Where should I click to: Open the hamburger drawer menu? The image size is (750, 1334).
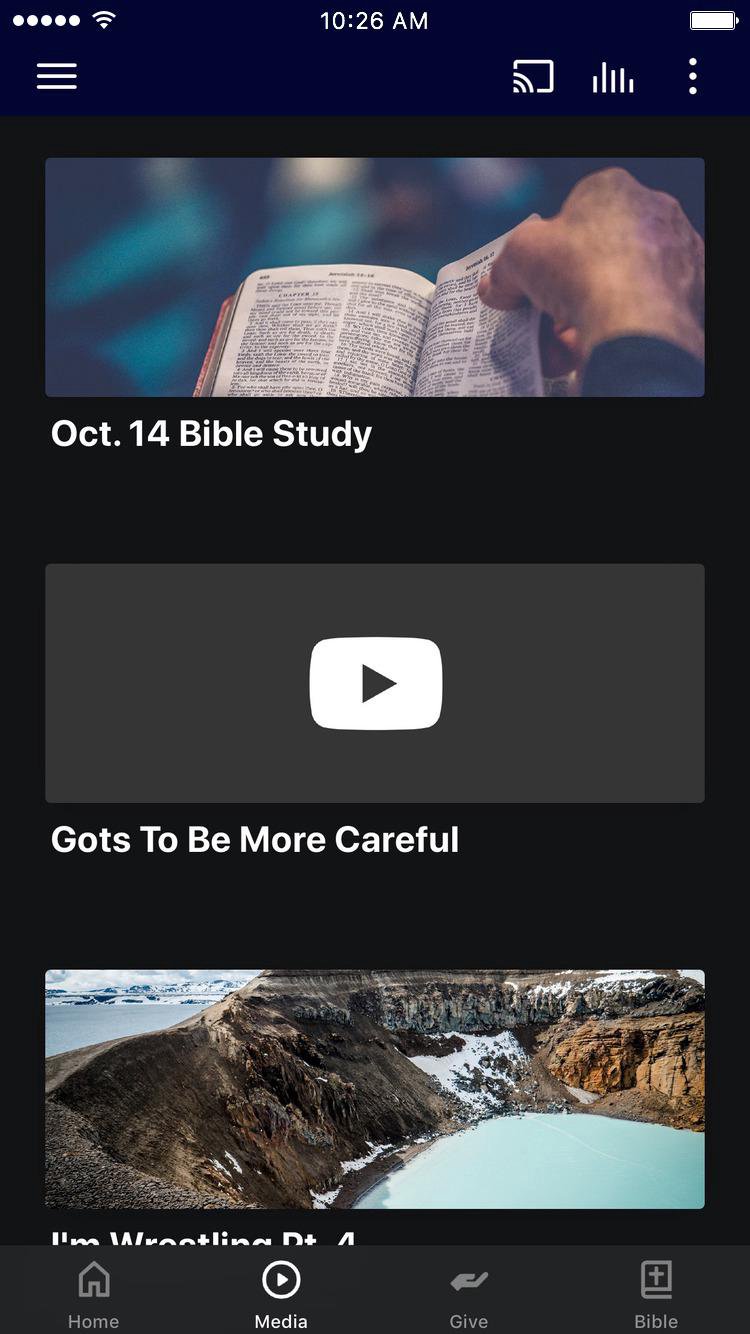click(x=57, y=77)
